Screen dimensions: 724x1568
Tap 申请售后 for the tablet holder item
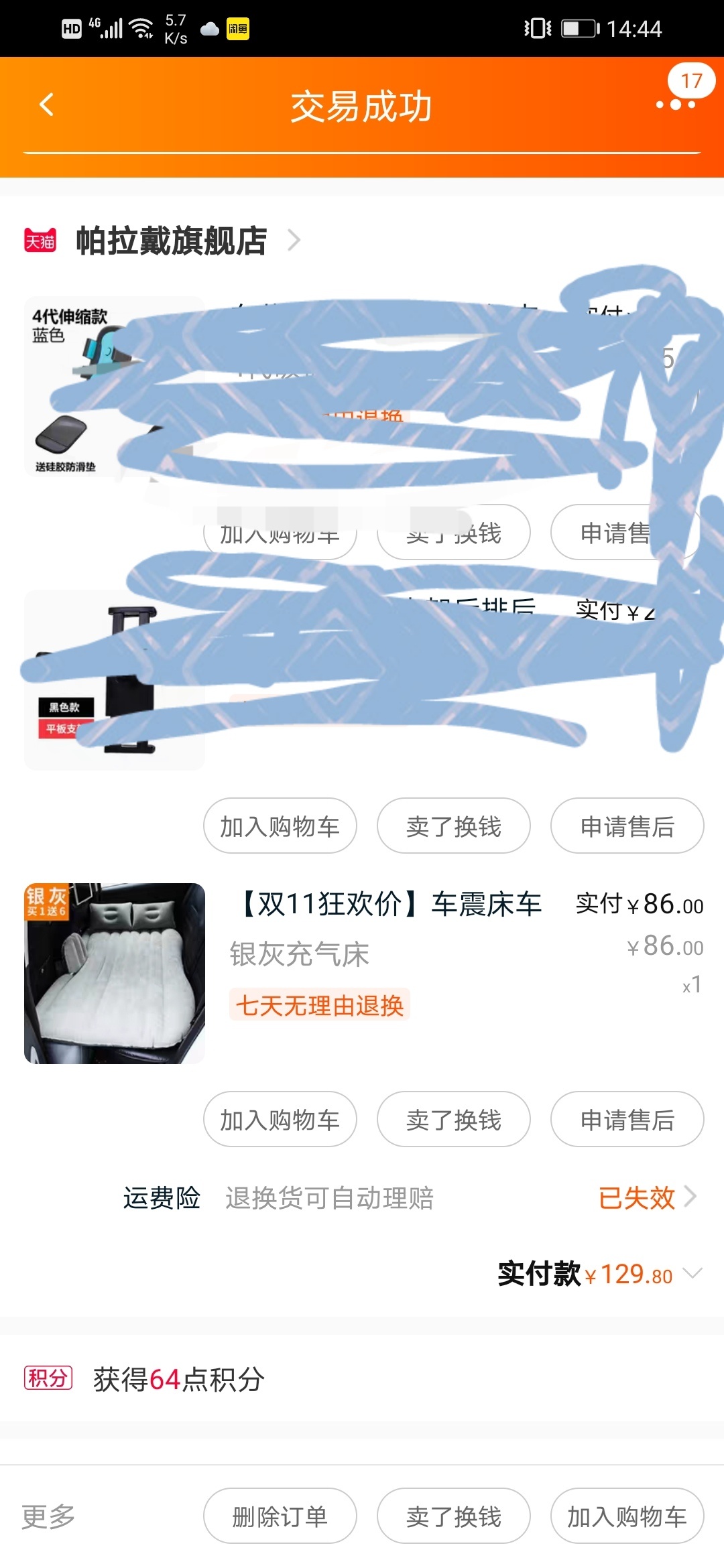tap(627, 826)
